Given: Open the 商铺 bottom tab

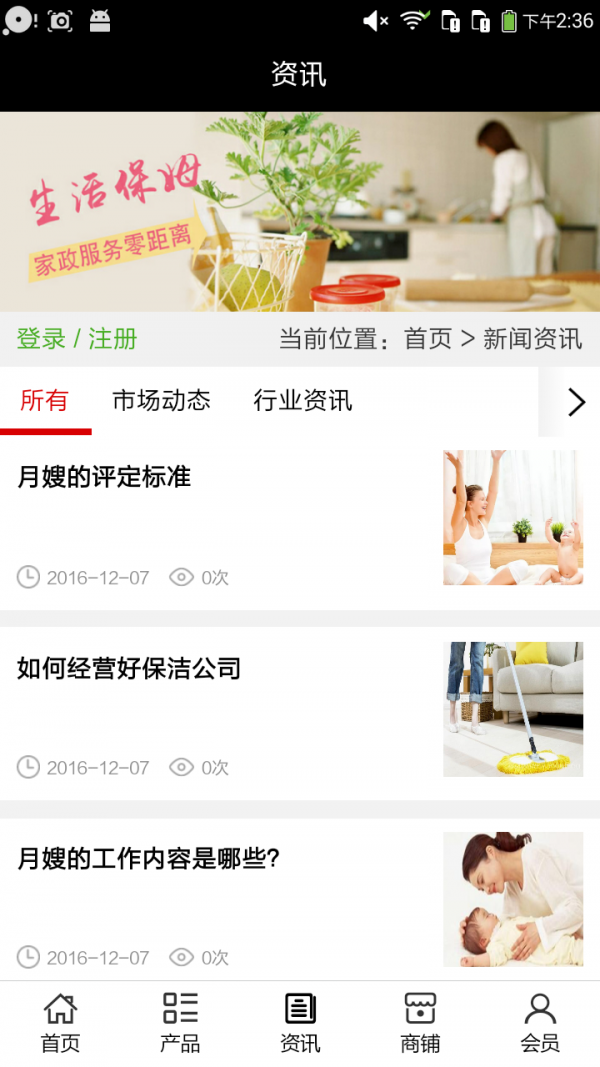Looking at the screenshot, I should click(420, 1023).
